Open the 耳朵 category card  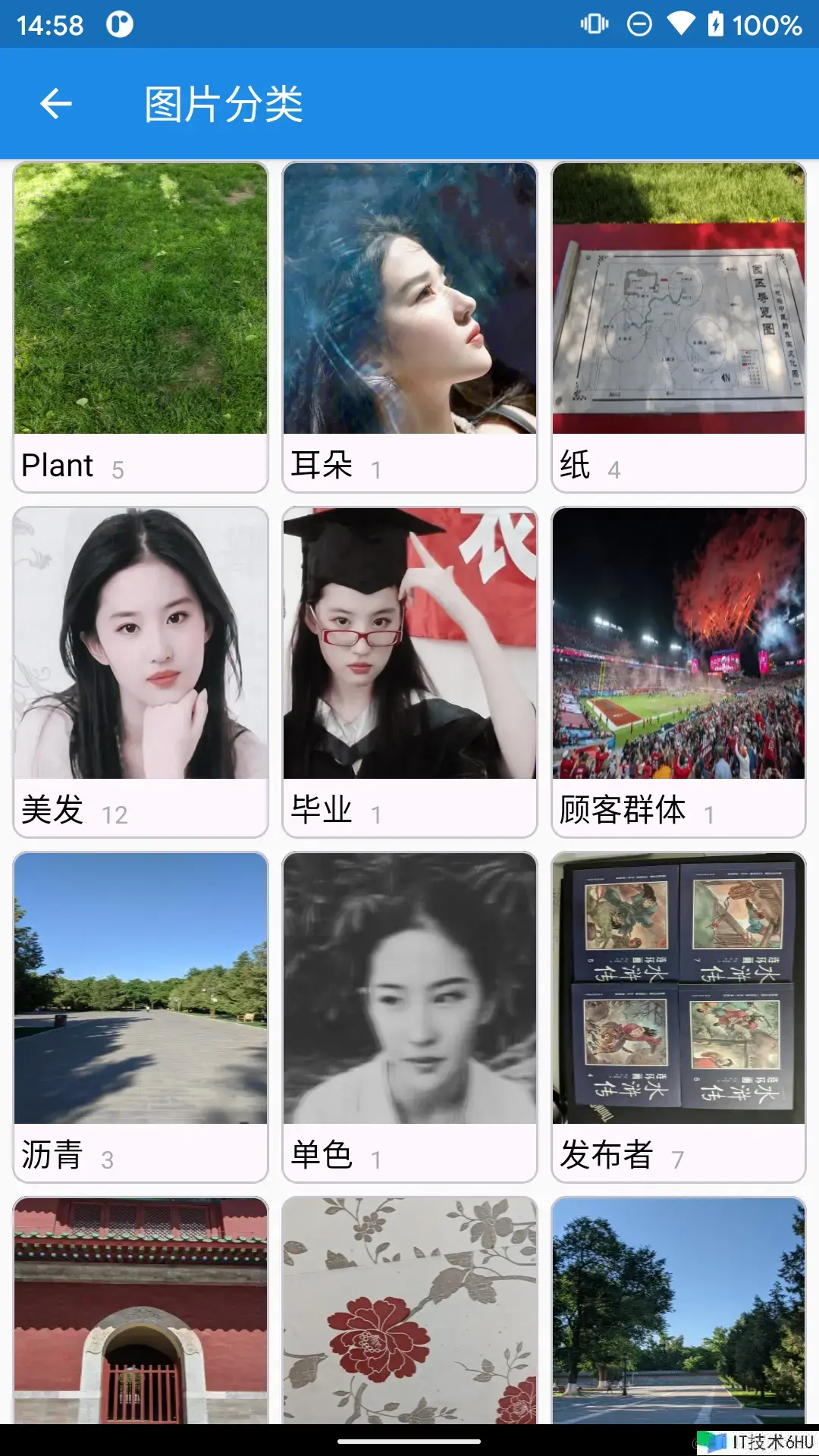pyautogui.click(x=409, y=327)
